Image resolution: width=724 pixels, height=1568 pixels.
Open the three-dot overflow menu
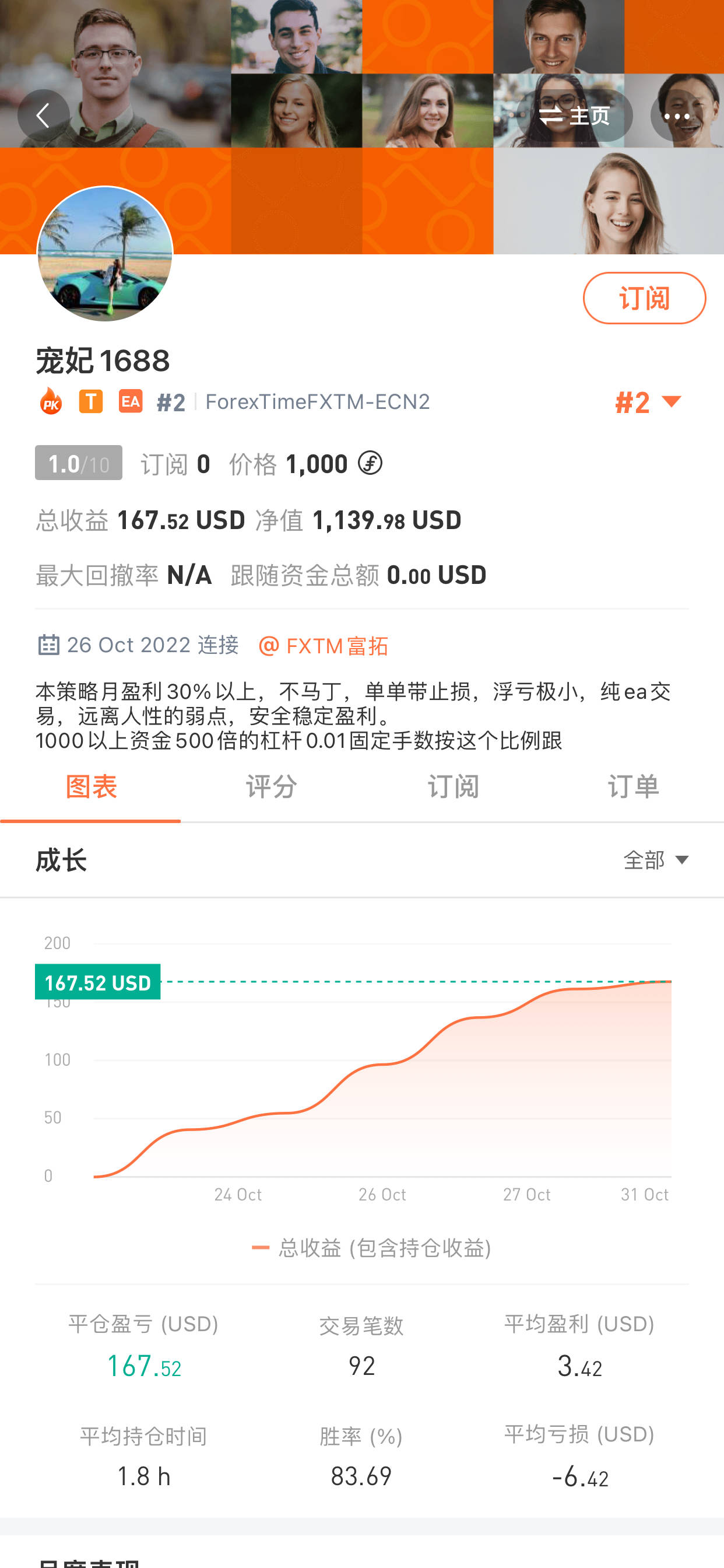(677, 115)
